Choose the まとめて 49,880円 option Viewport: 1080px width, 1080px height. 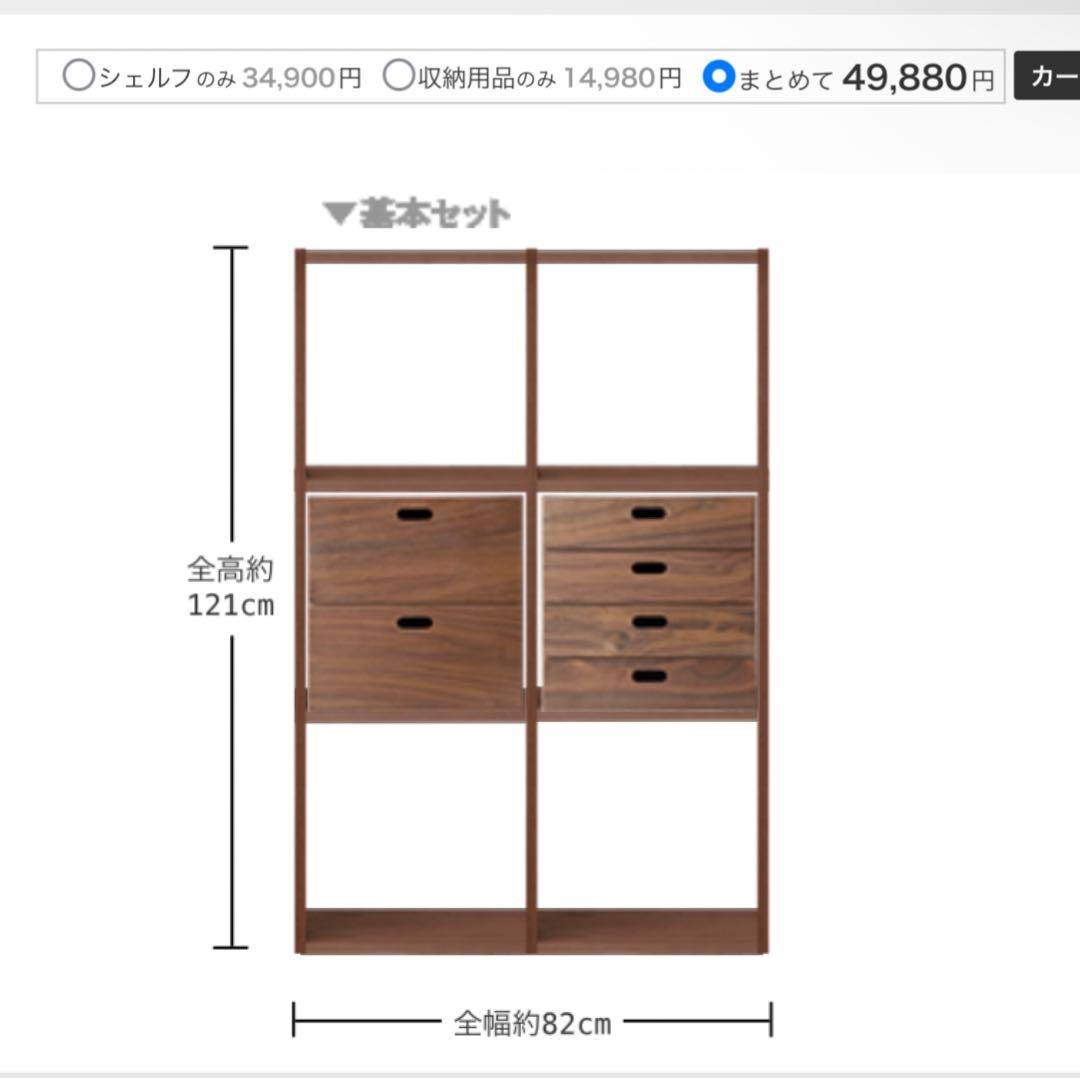point(718,76)
